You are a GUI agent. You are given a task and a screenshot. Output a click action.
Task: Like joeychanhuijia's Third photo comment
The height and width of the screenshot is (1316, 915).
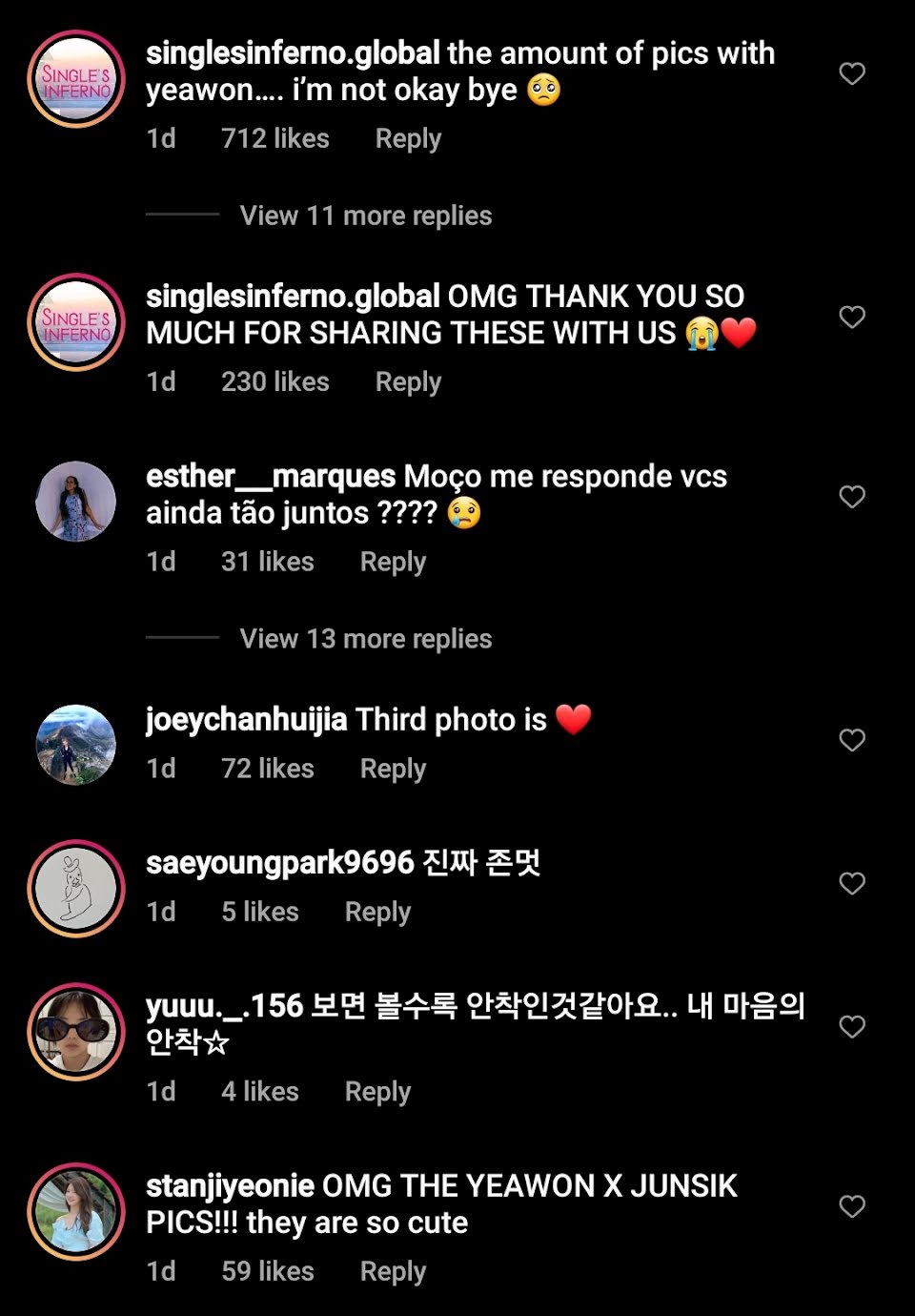851,740
